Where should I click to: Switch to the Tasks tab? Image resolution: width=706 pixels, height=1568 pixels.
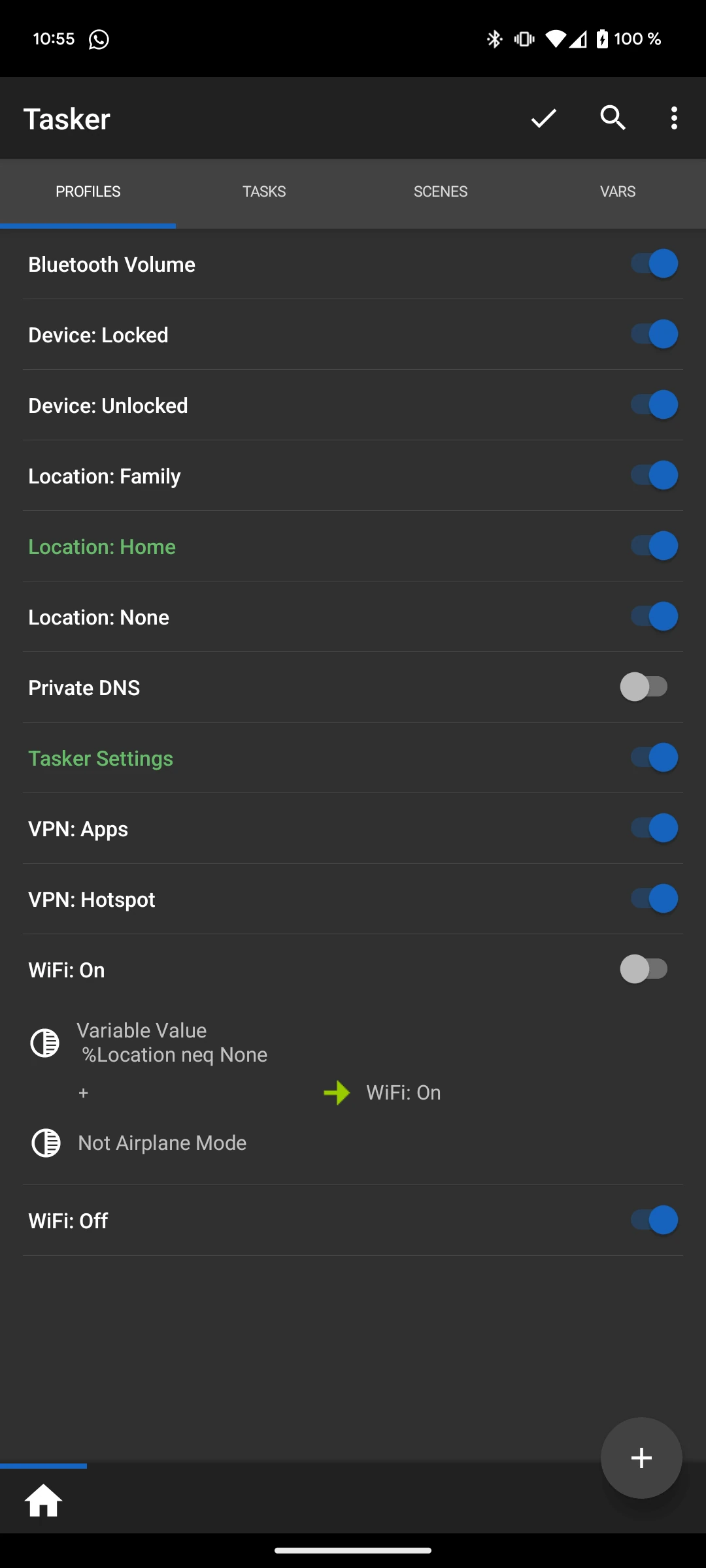pyautogui.click(x=264, y=191)
